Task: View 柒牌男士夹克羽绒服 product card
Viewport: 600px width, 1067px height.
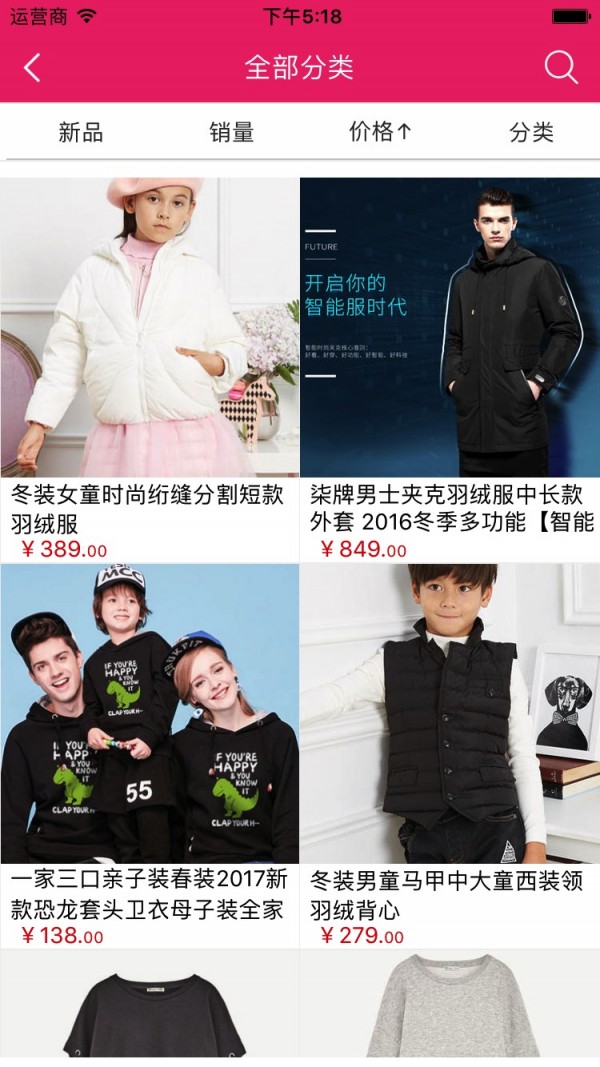Action: [x=450, y=330]
